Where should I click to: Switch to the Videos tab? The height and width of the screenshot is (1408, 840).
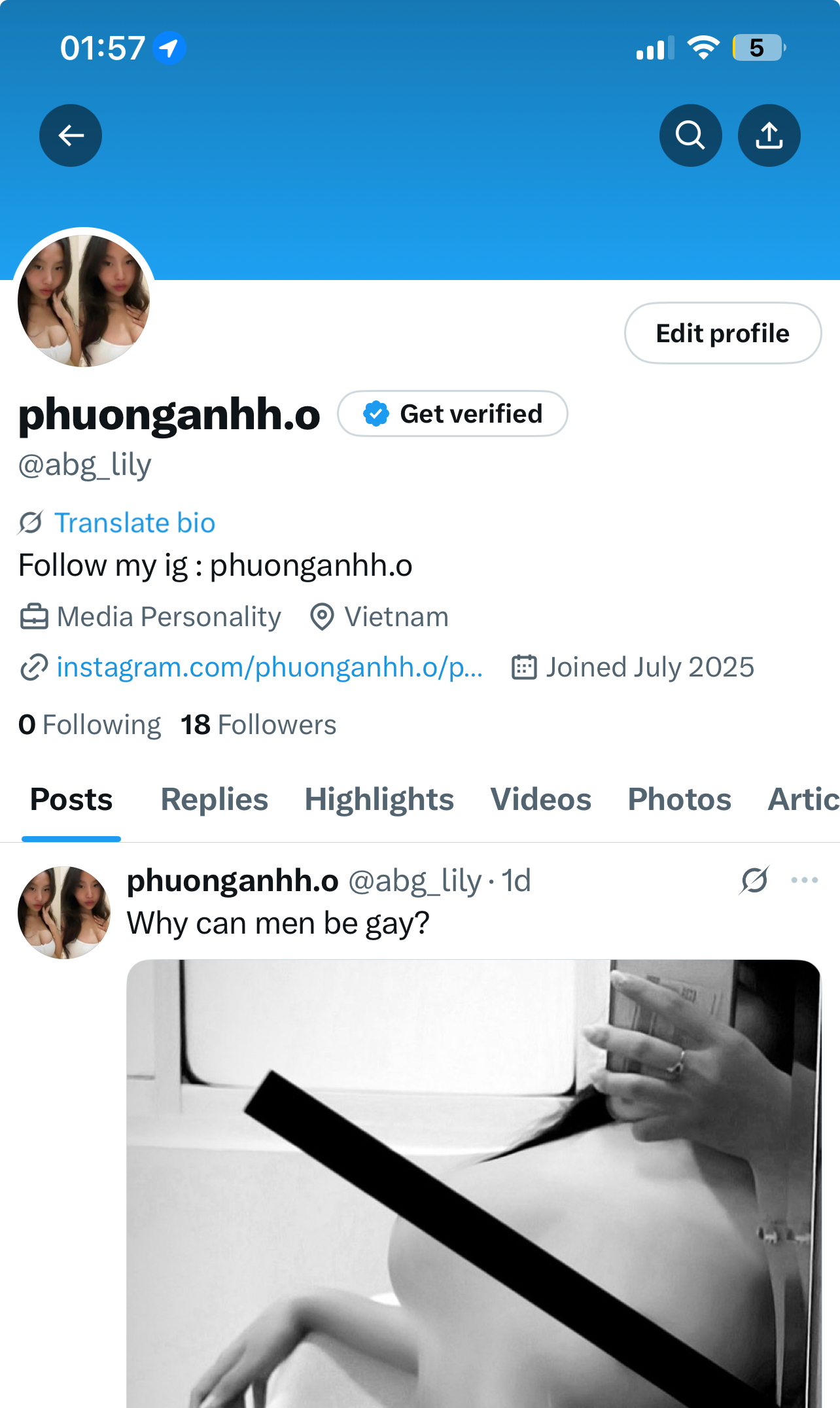click(540, 800)
